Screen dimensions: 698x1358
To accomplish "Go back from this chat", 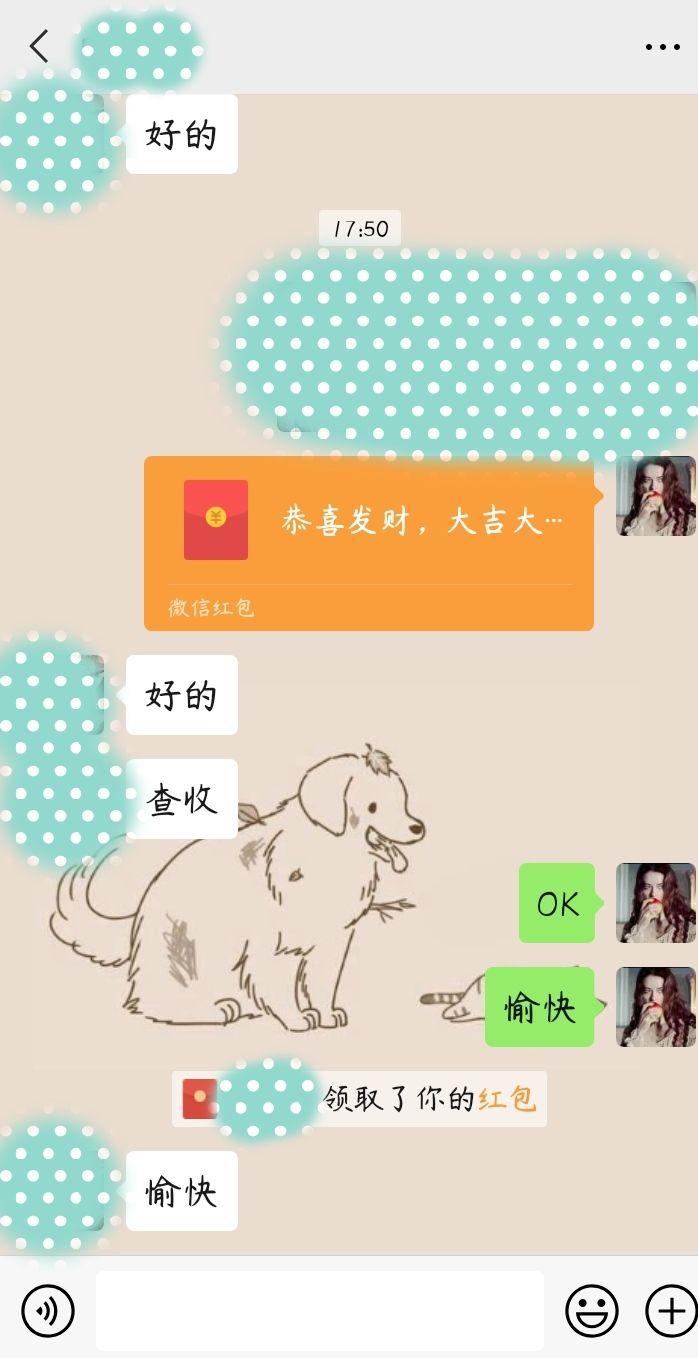I will click(x=39, y=46).
